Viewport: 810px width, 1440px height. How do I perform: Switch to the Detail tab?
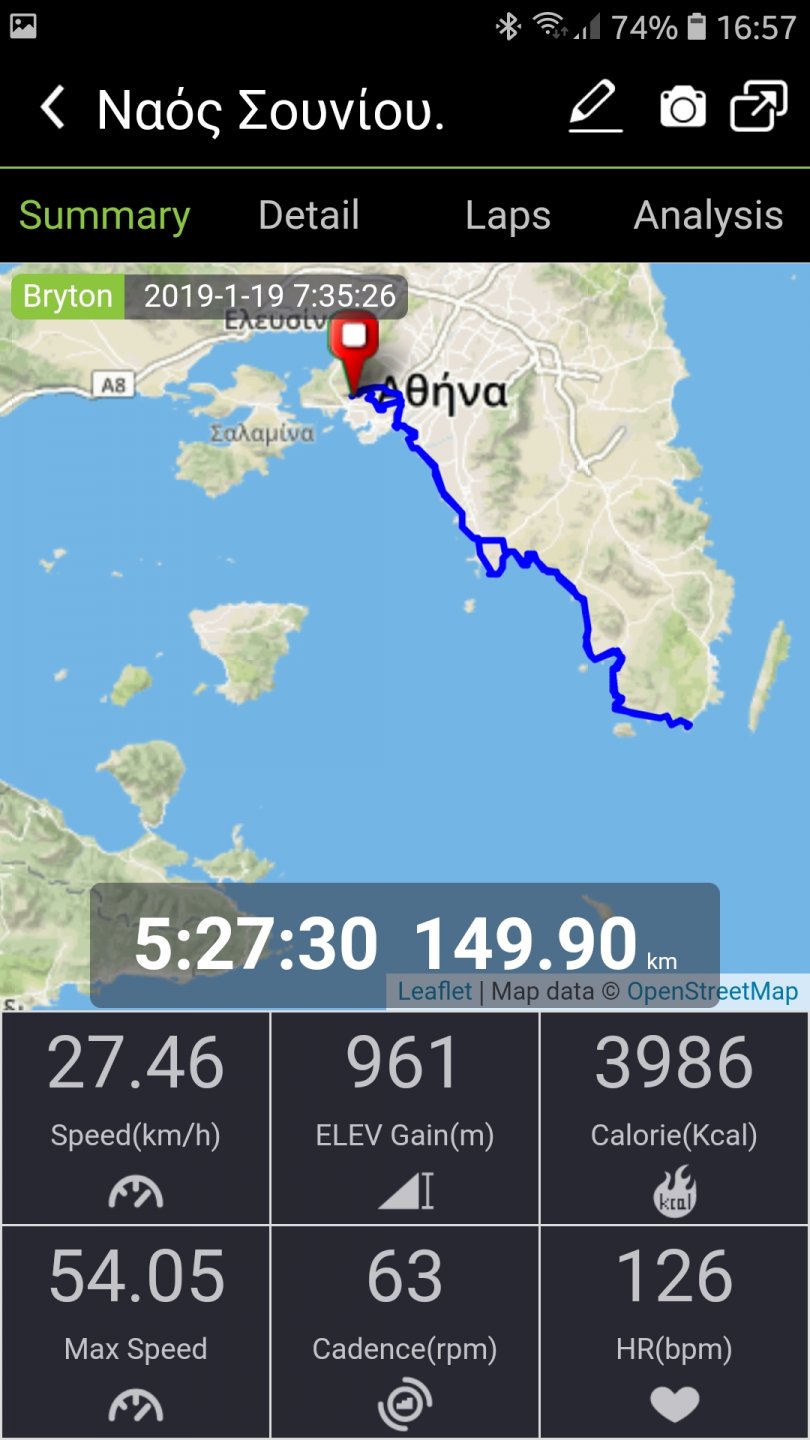click(x=308, y=216)
